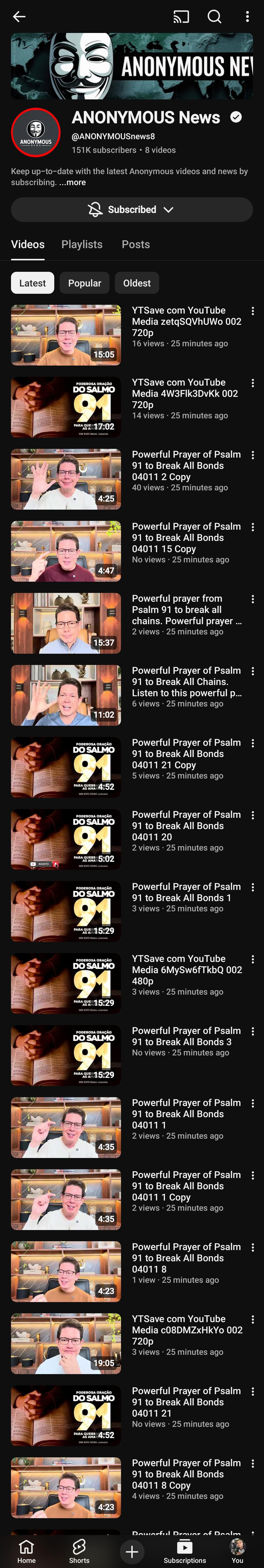Open the Shorts tab
The image size is (264, 1568).
tap(79, 1551)
